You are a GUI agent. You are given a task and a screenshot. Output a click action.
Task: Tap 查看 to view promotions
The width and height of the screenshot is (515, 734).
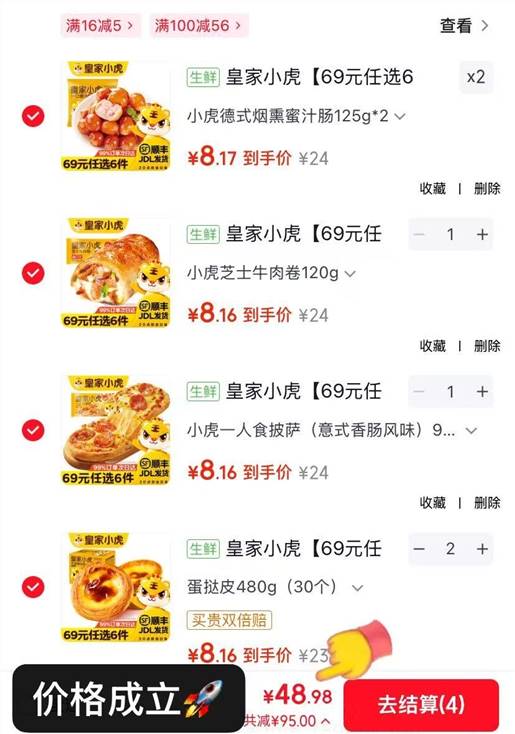pyautogui.click(x=464, y=25)
